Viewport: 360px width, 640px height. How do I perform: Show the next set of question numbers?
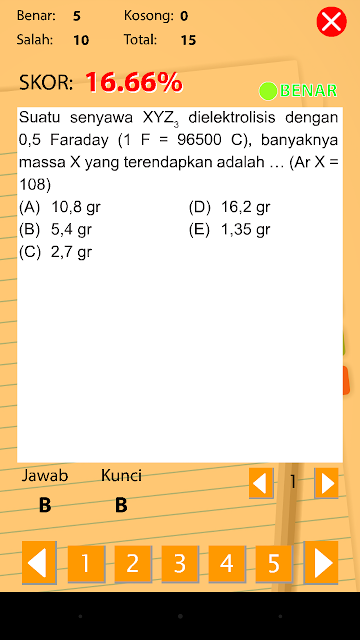click(x=321, y=562)
